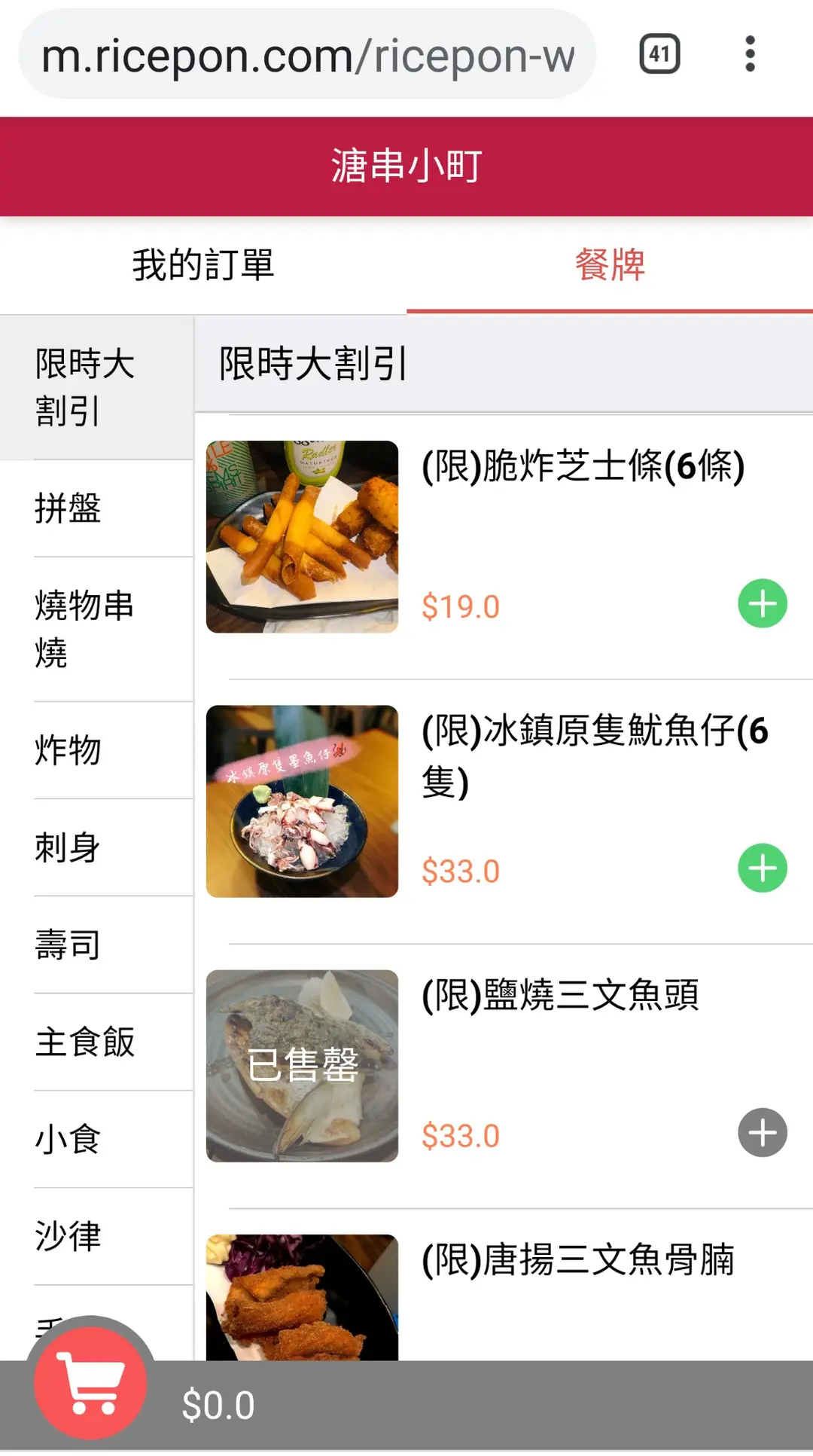Screen dimensions: 813x1456
Task: Open the shopping cart
Action: [91, 1383]
